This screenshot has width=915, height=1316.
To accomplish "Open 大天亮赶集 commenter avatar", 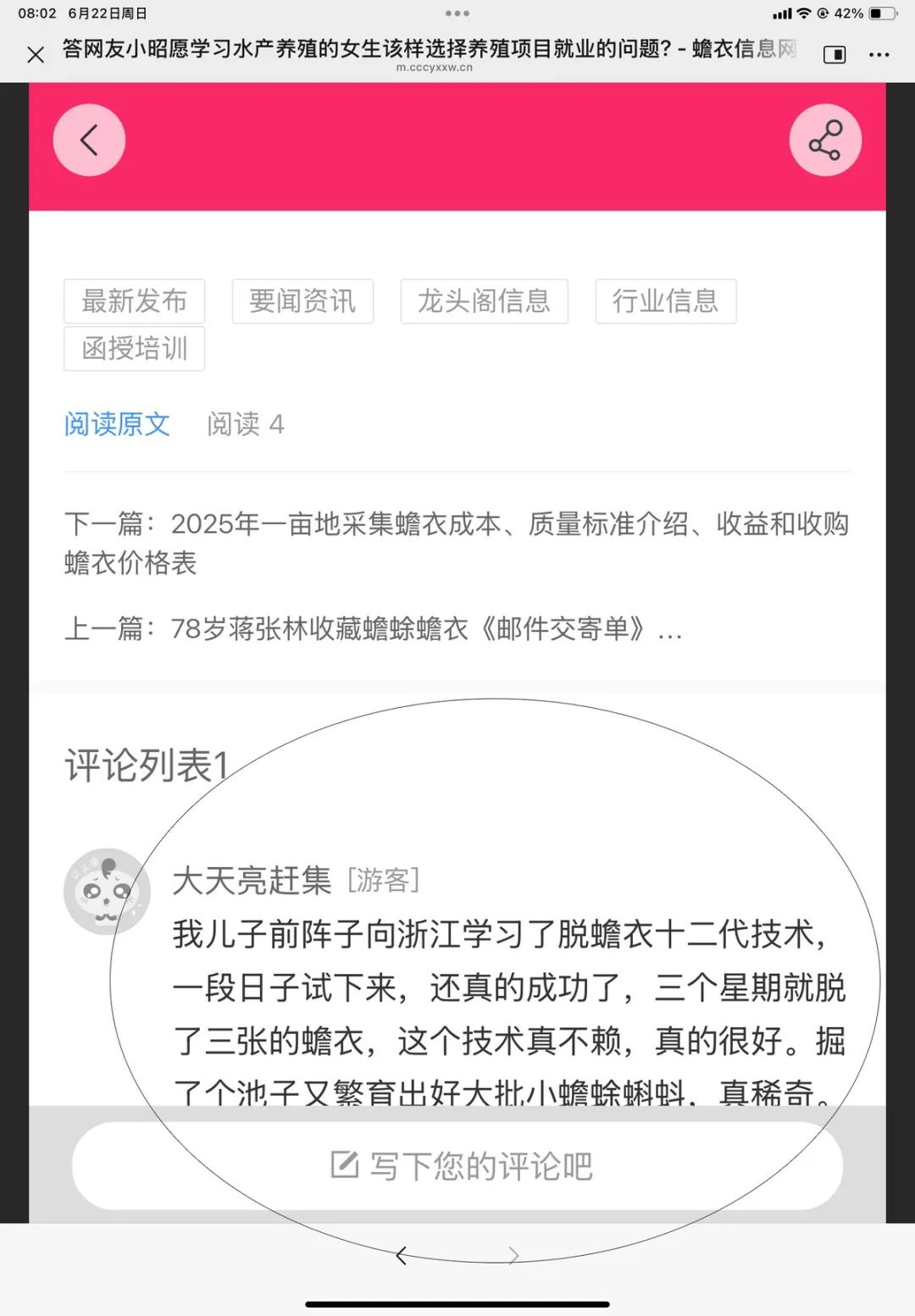I will [107, 891].
